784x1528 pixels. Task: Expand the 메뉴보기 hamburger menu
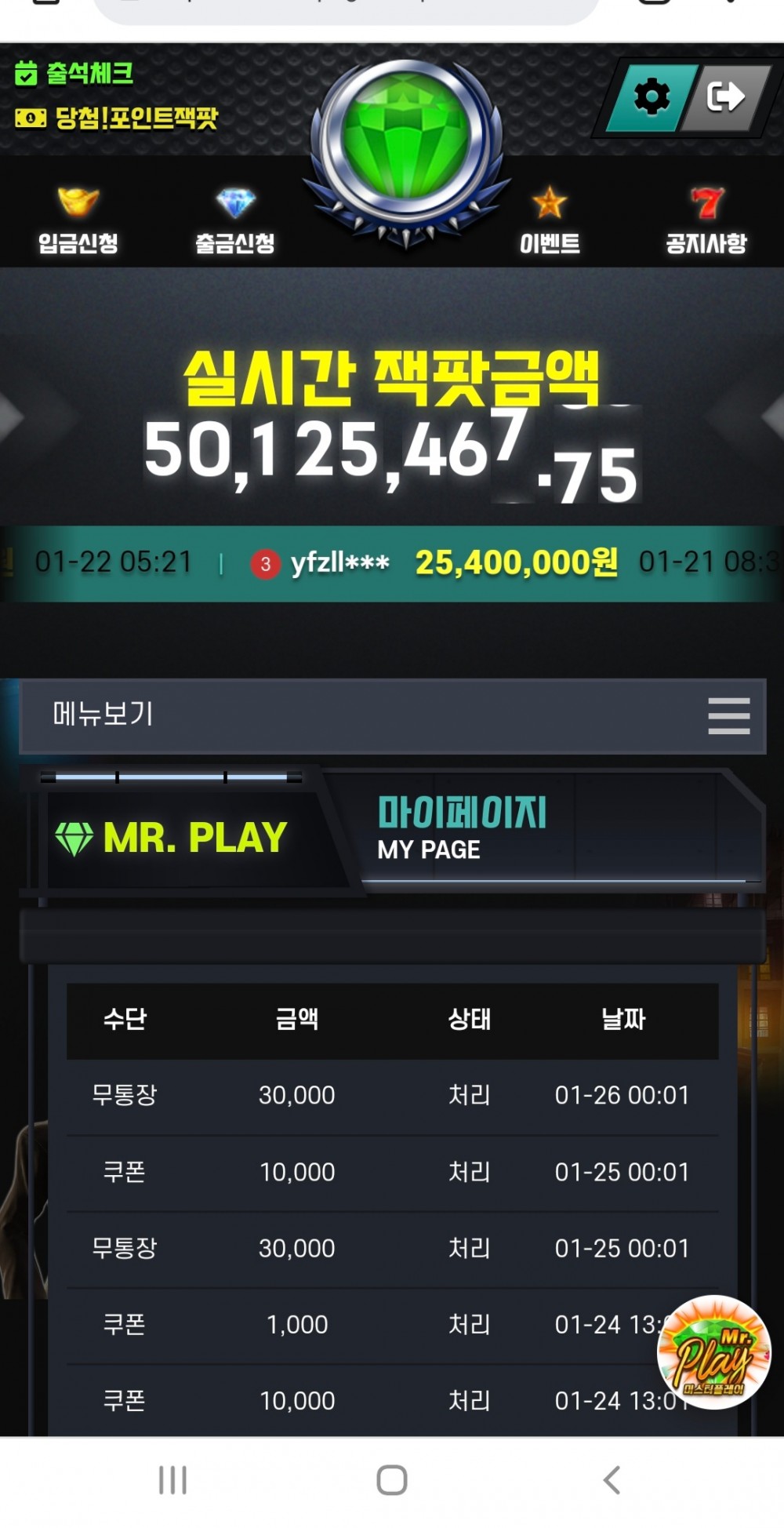(x=728, y=715)
